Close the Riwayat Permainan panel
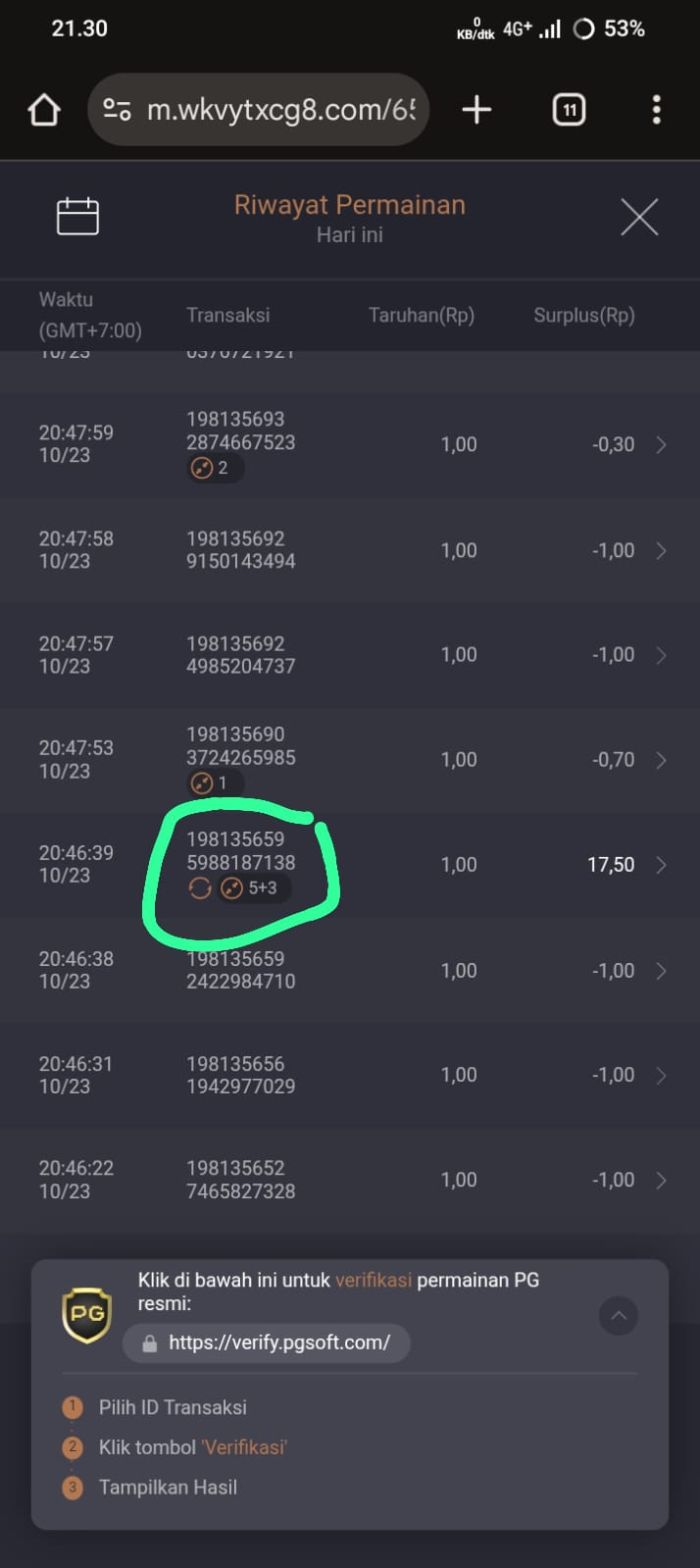Image resolution: width=700 pixels, height=1568 pixels. 639,217
